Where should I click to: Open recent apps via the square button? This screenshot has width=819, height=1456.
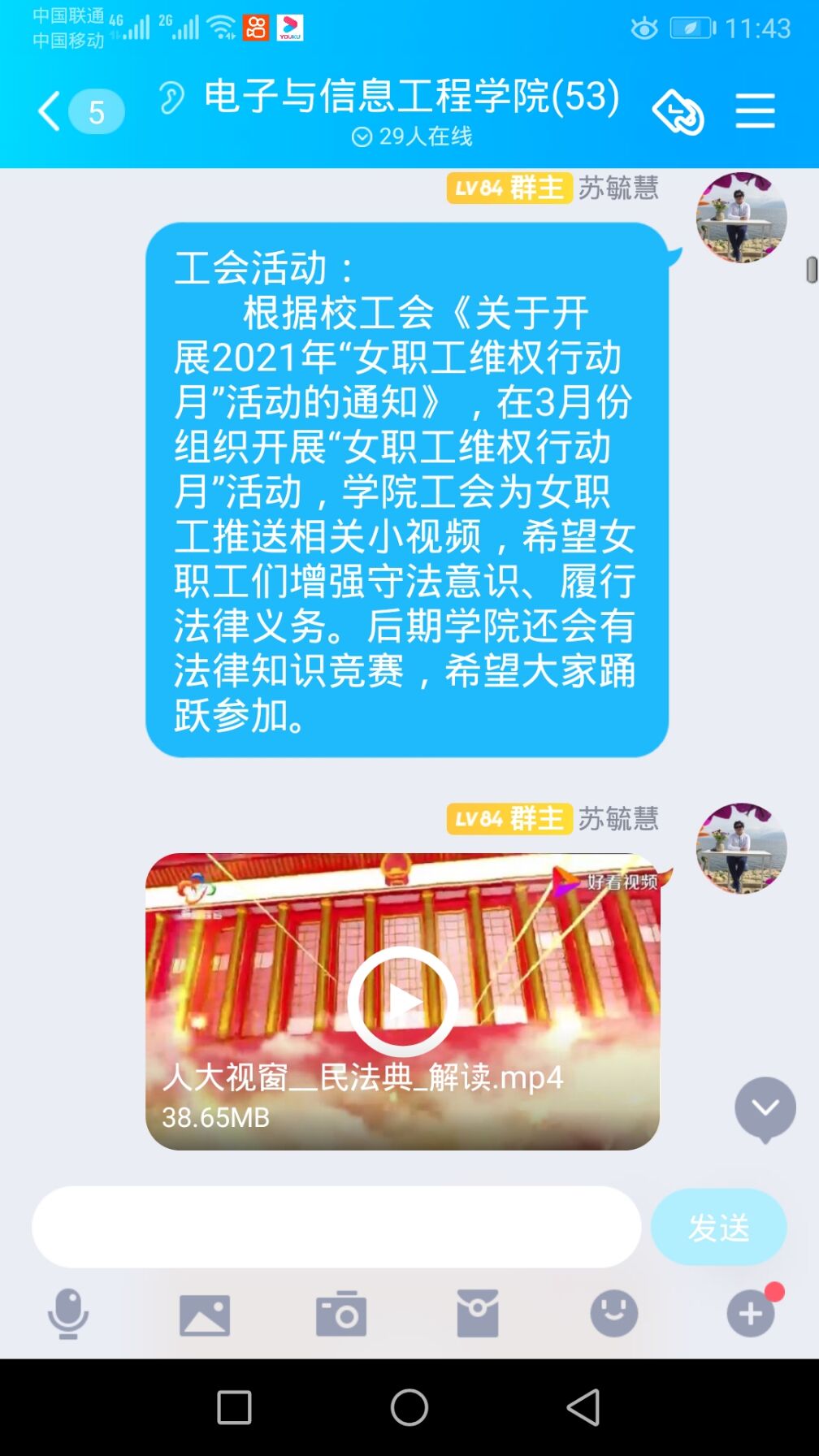coord(234,1407)
